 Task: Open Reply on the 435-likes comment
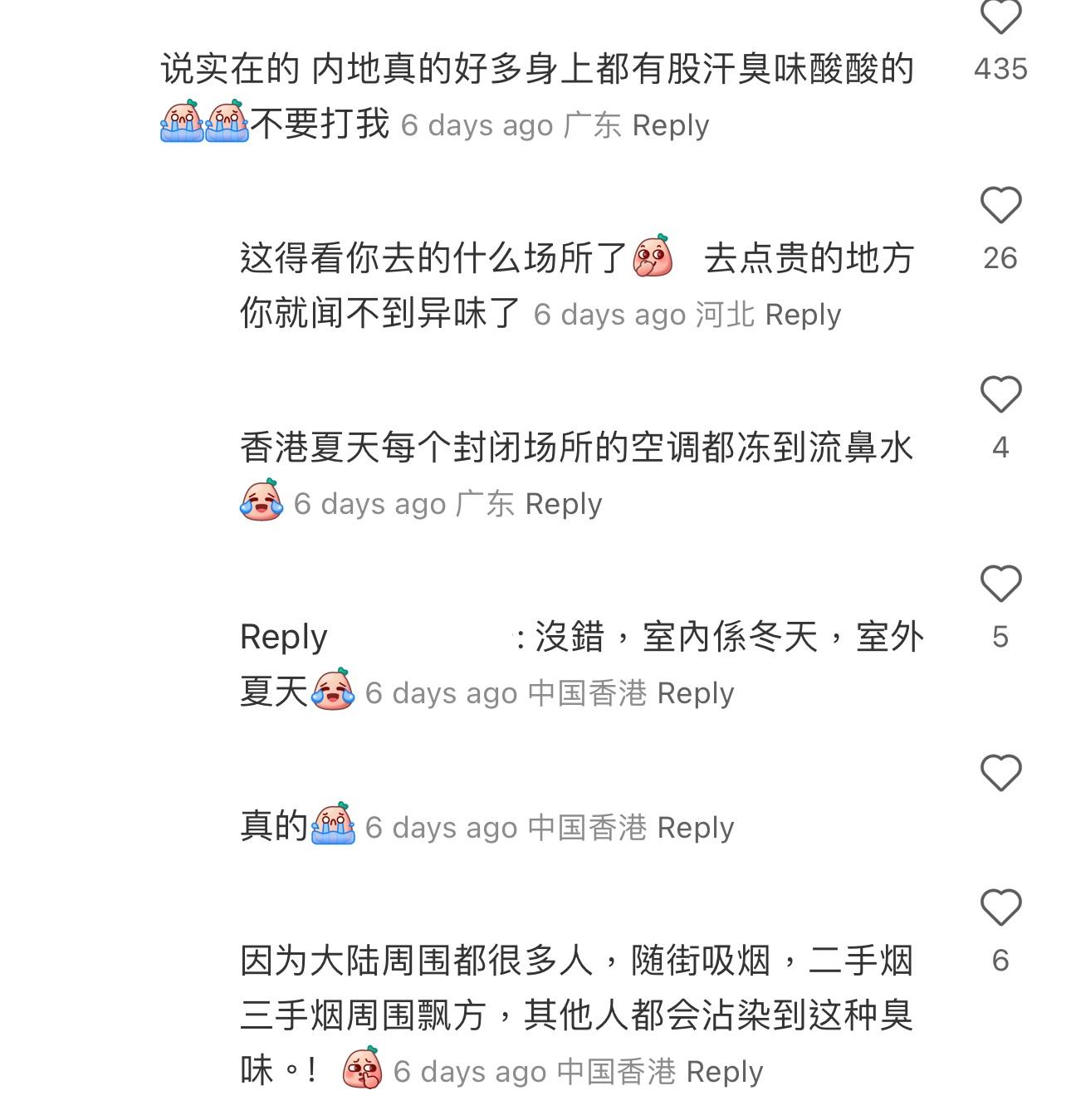[669, 126]
